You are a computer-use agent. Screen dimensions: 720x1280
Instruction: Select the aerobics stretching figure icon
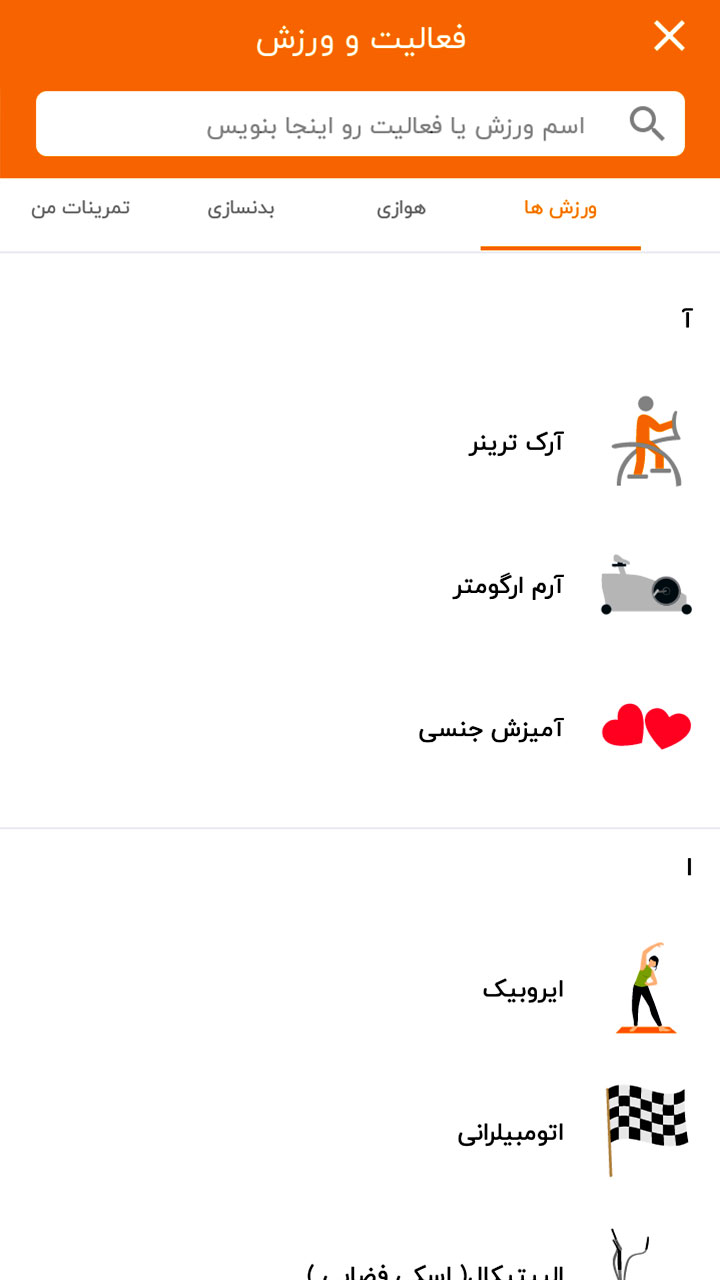tap(645, 987)
